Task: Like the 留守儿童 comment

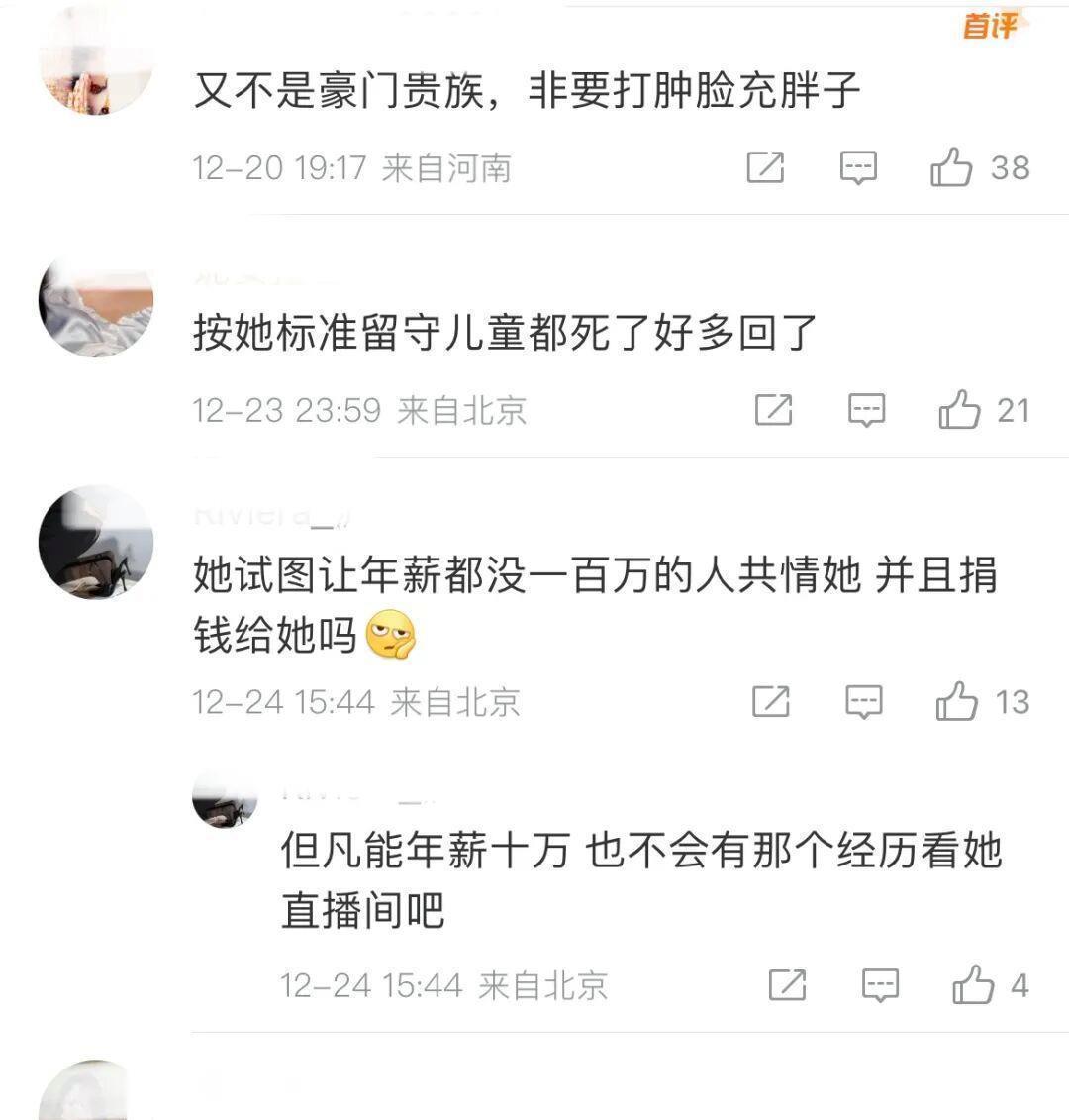Action: pos(959,409)
